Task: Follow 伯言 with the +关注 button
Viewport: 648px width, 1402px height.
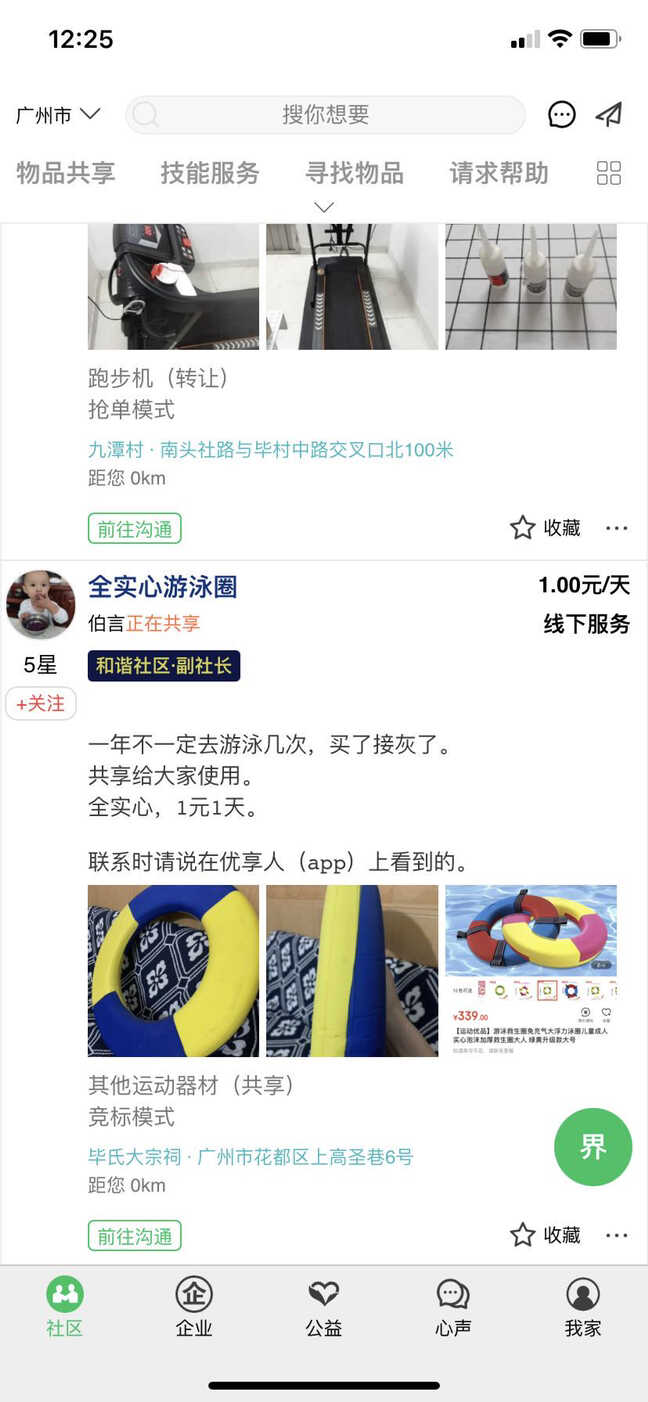Action: [x=40, y=703]
